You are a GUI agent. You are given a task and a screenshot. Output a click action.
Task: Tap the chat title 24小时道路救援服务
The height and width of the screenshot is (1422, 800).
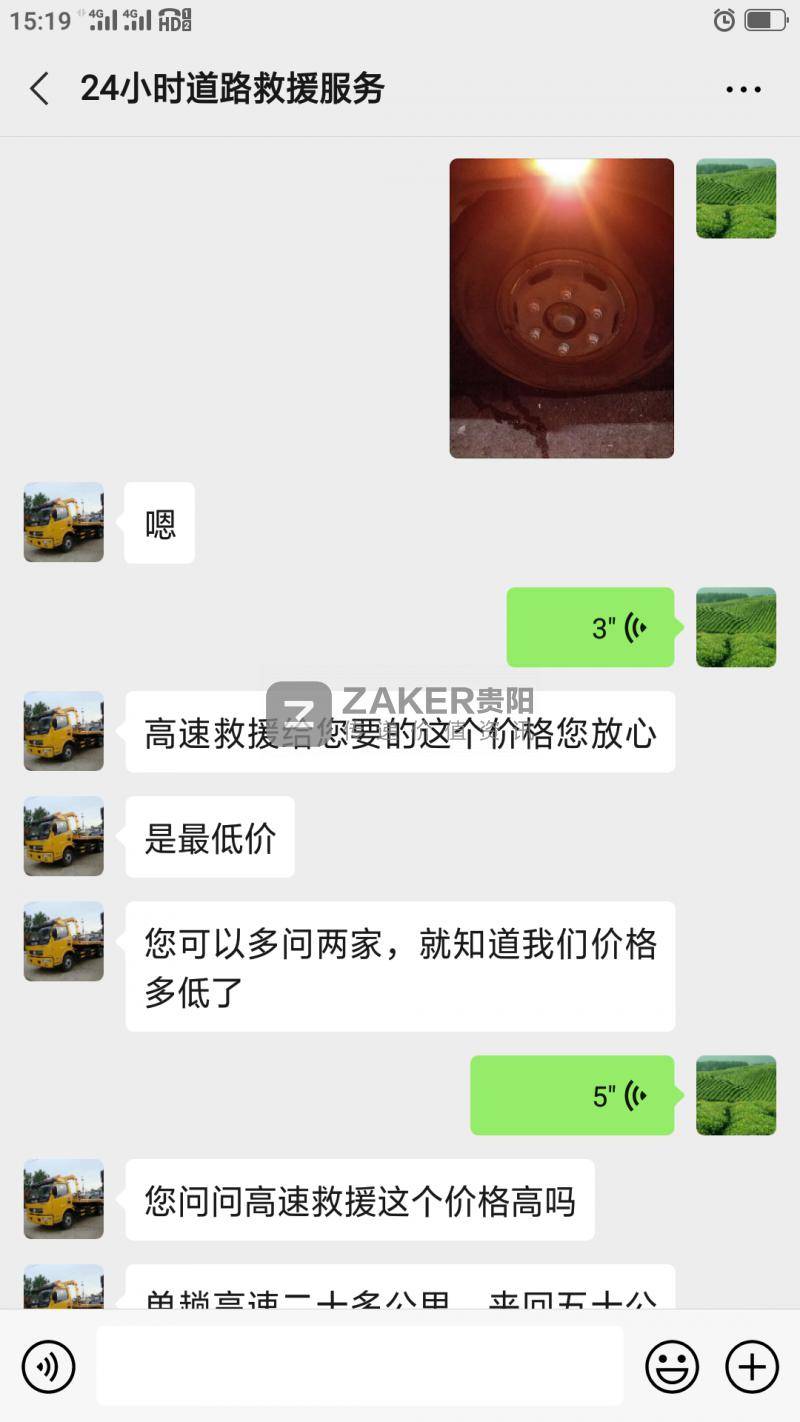(232, 89)
